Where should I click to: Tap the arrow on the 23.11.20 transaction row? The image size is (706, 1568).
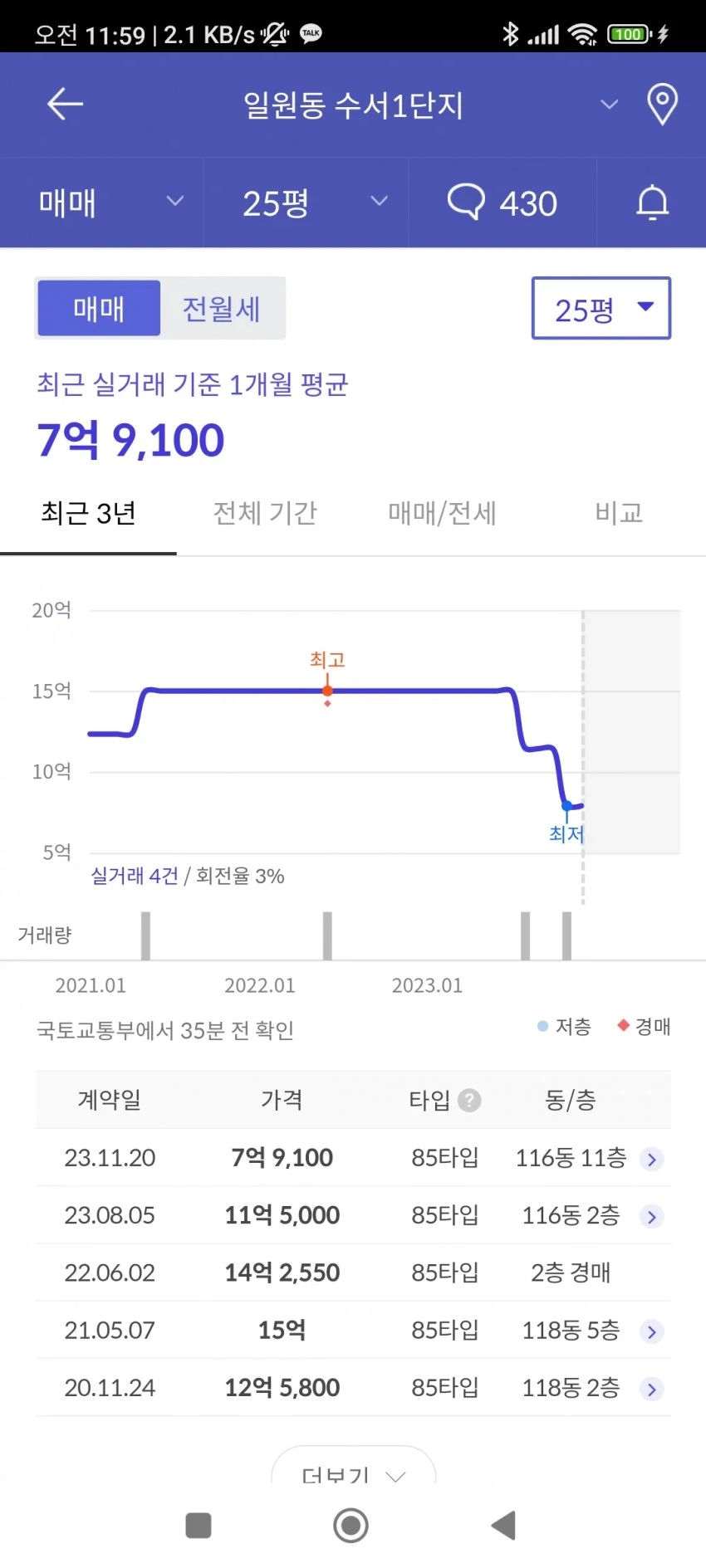[651, 1159]
